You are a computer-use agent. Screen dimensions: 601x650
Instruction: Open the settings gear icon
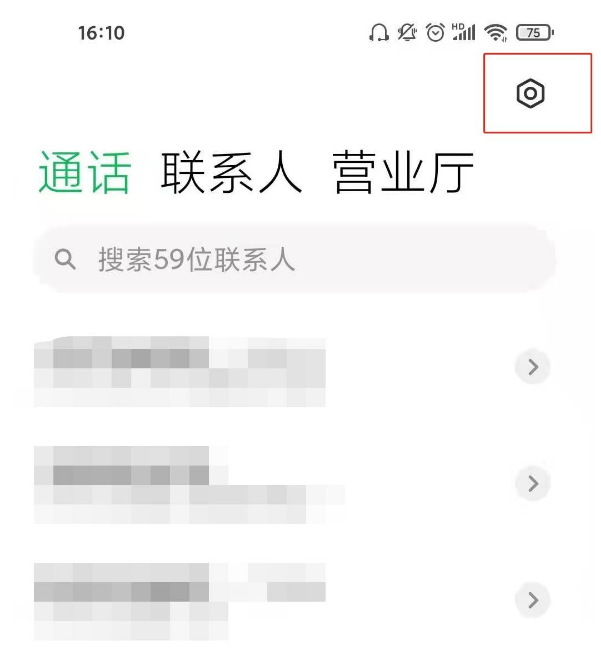530,94
